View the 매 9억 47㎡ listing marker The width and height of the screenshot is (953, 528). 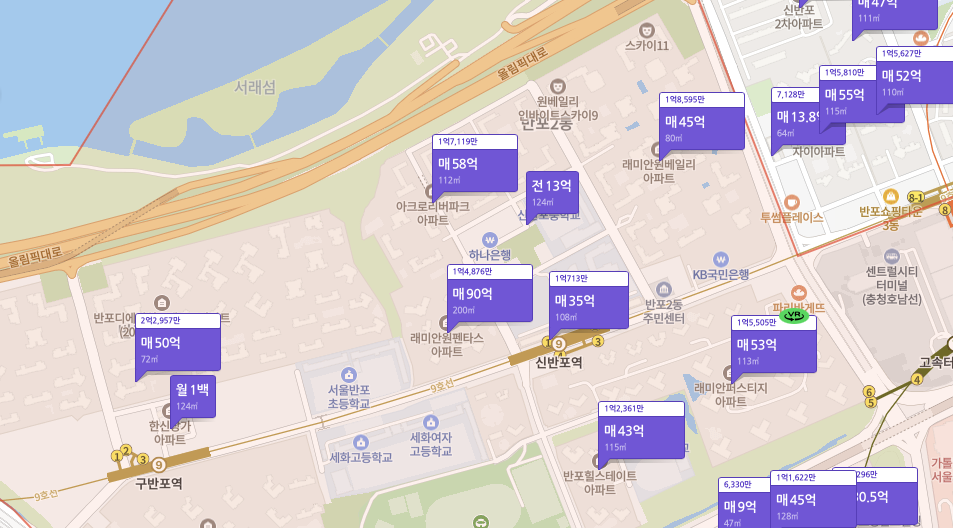pyautogui.click(x=743, y=510)
